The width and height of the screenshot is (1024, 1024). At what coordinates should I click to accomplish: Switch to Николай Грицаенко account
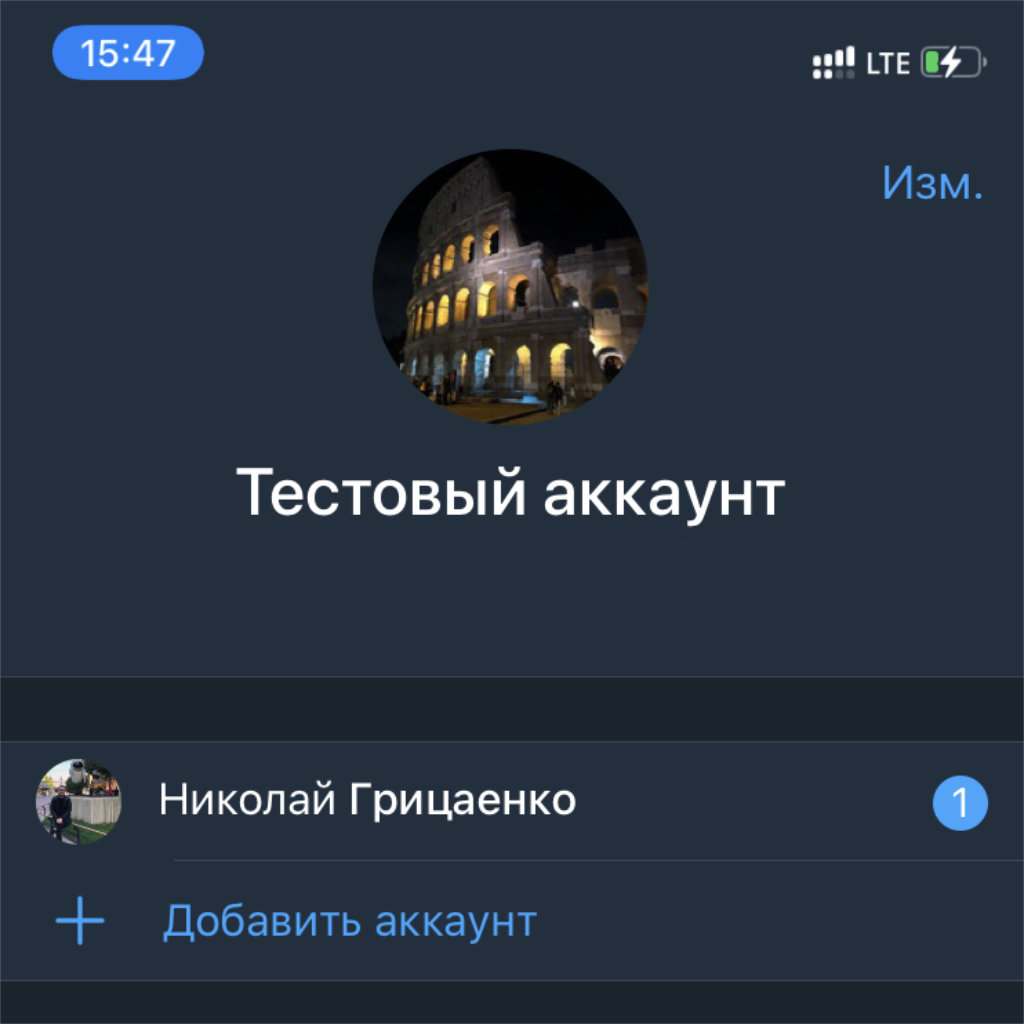pyautogui.click(x=367, y=800)
